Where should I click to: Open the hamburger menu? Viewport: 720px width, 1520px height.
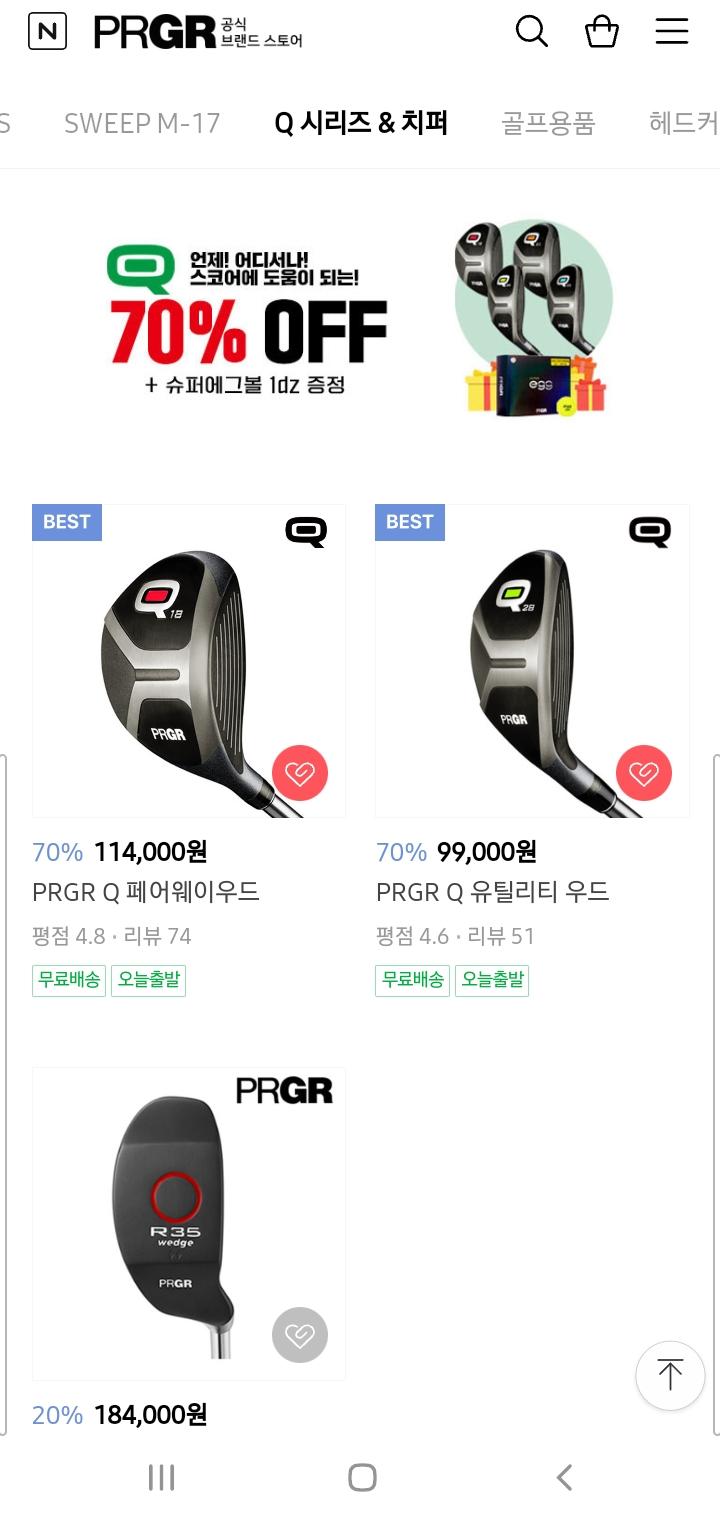[x=671, y=32]
